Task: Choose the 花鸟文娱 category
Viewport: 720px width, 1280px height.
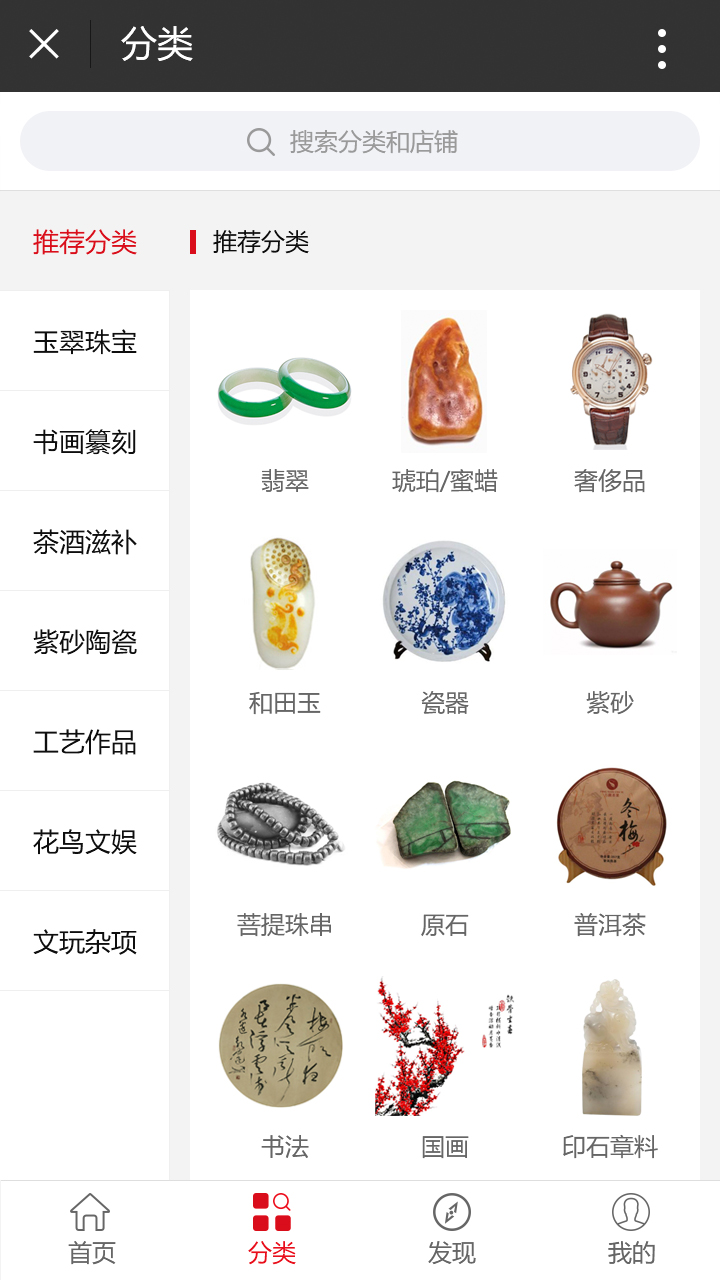Action: 85,841
